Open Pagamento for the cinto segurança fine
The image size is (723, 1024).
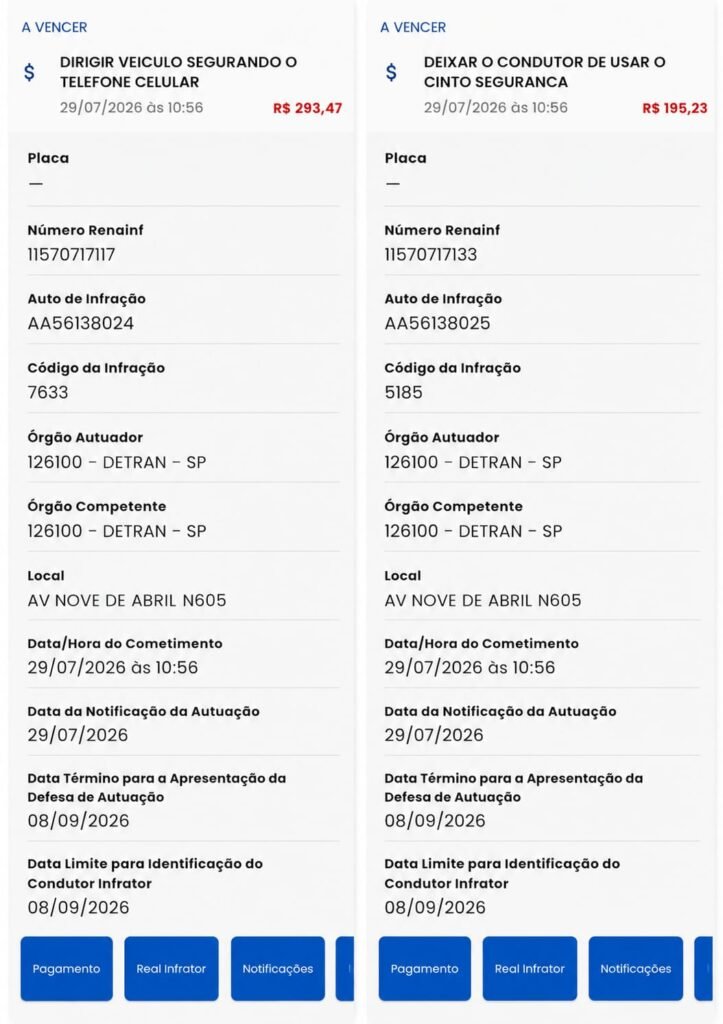(x=425, y=968)
